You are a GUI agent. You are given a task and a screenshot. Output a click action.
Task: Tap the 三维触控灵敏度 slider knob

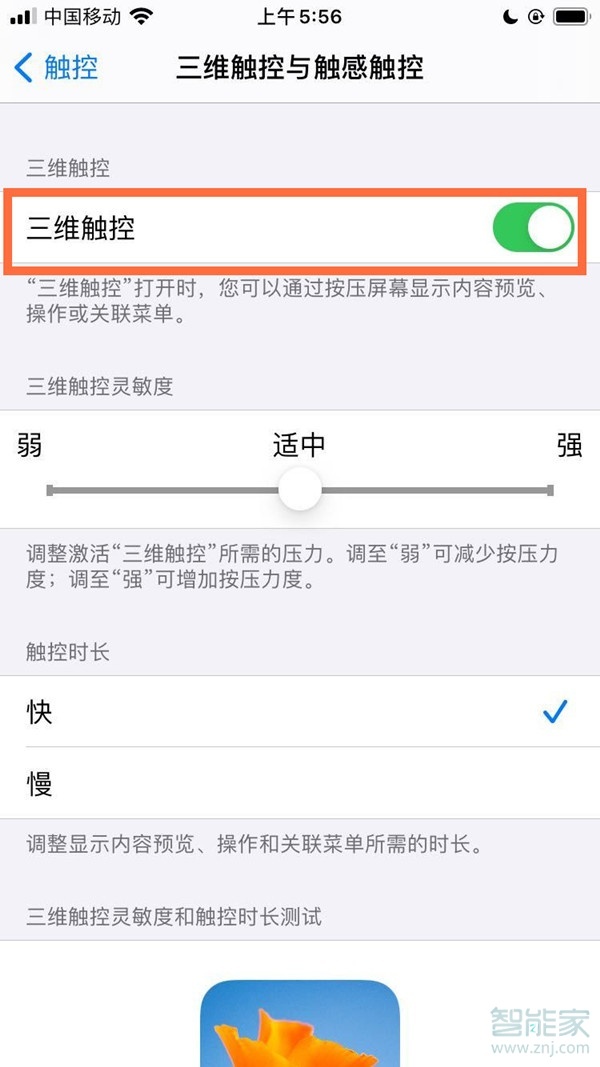[300, 489]
